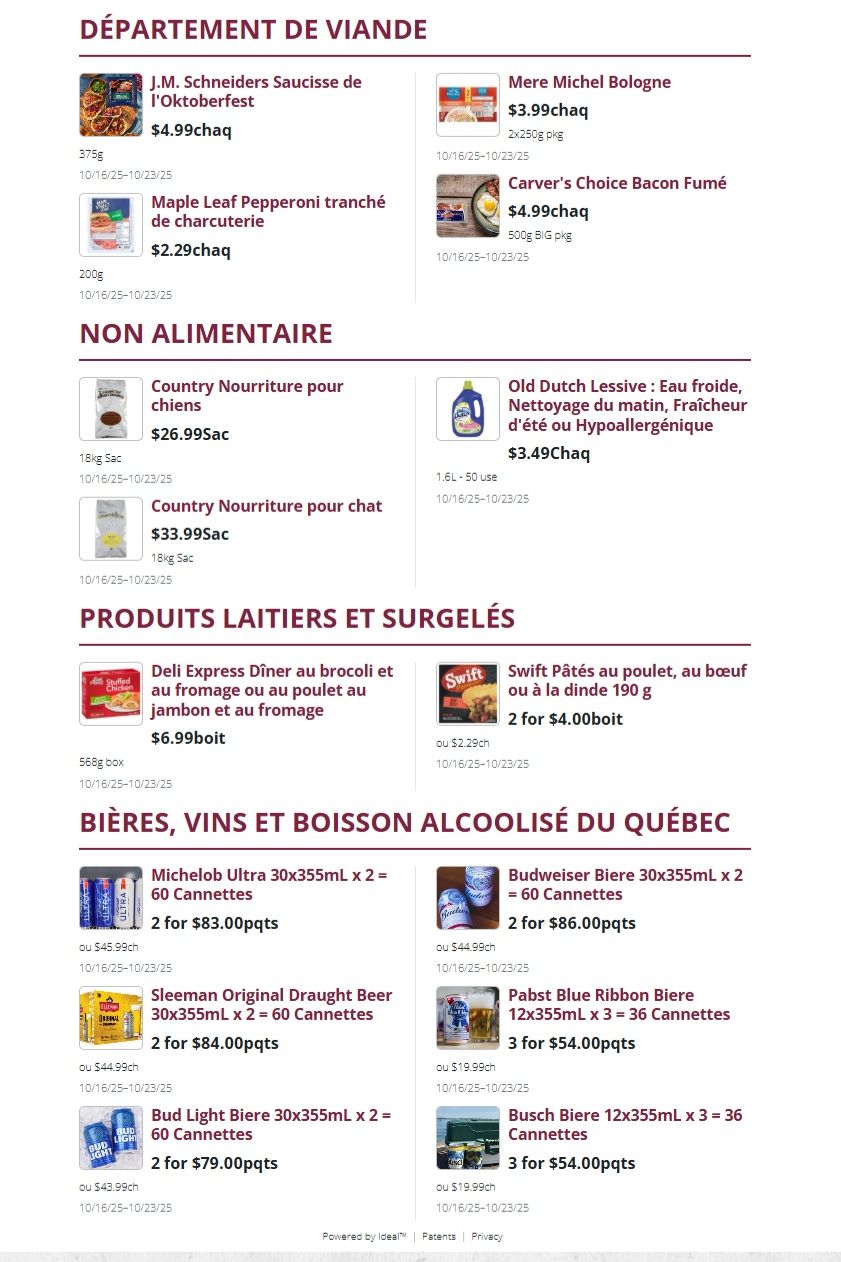Open the Powered by Ideal link
Viewport: 841px width, 1262px height.
[x=364, y=1237]
